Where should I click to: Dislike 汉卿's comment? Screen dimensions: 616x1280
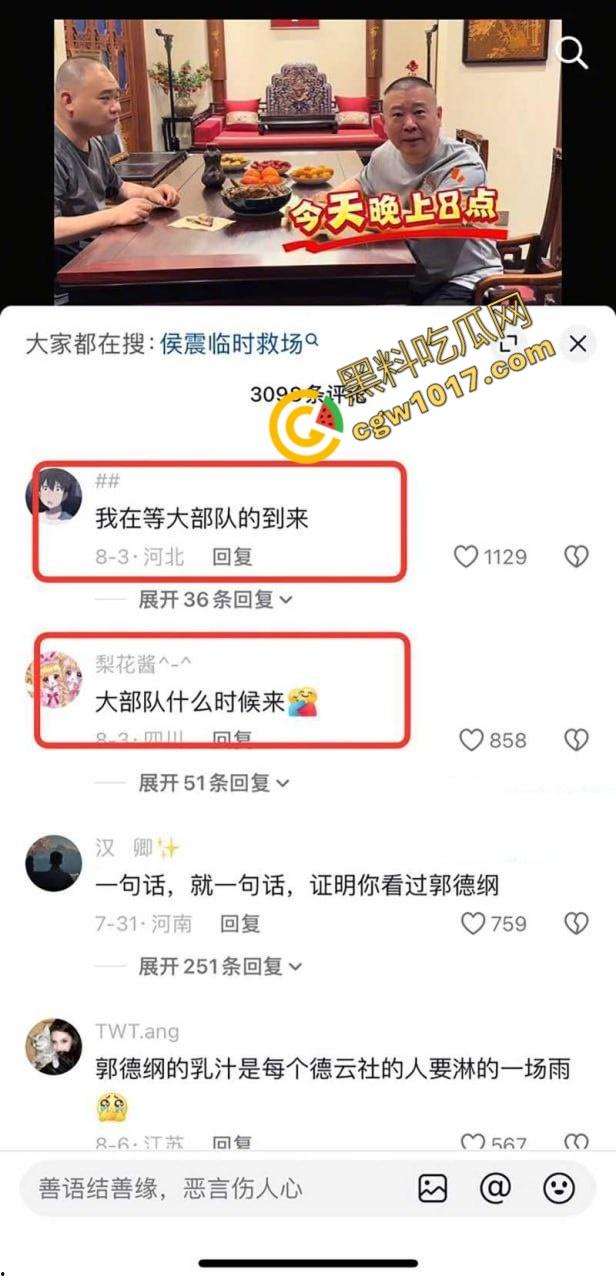tap(576, 924)
